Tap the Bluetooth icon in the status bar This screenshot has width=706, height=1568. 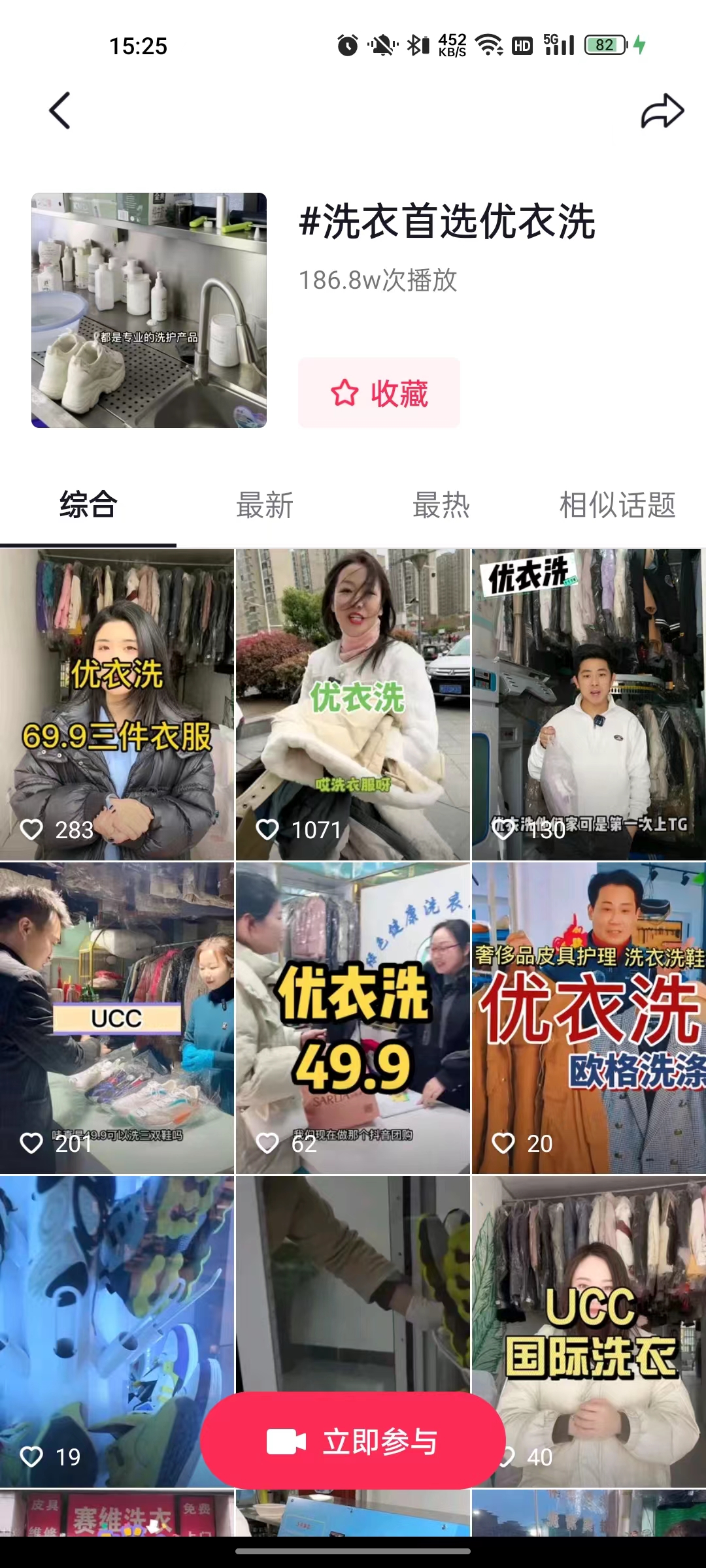tap(413, 44)
